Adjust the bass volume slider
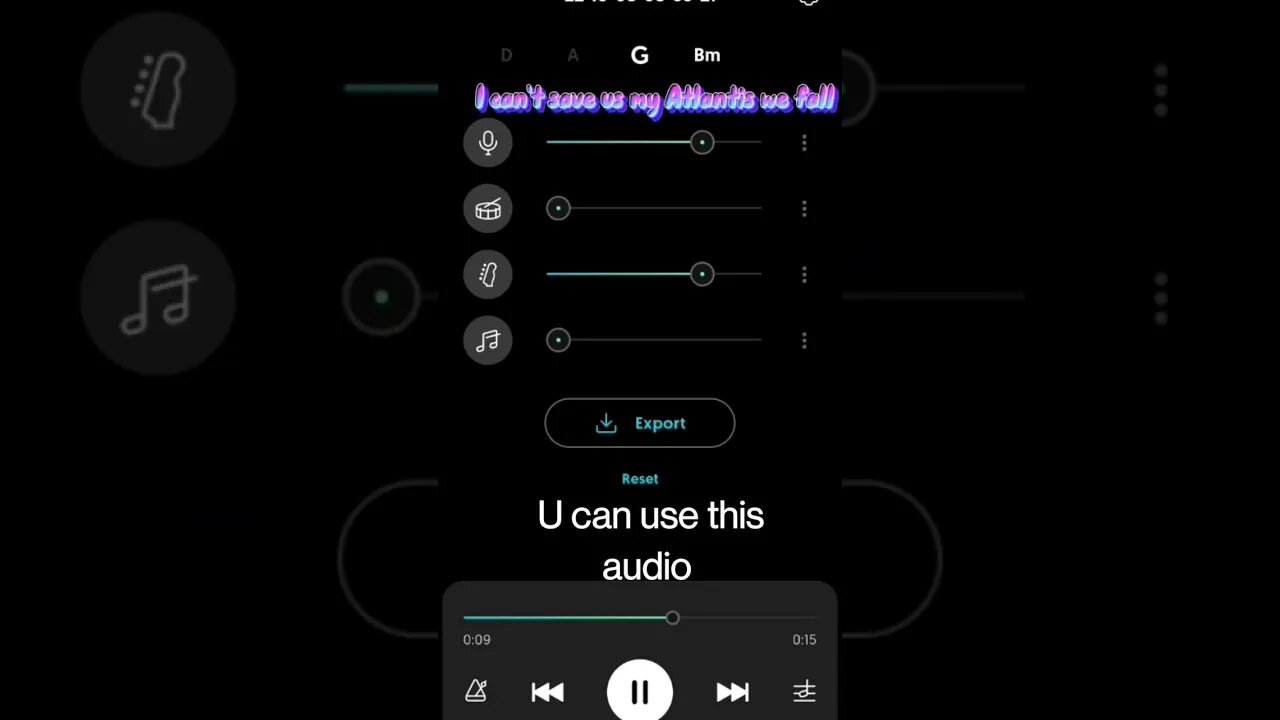1280x720 pixels. (x=702, y=274)
